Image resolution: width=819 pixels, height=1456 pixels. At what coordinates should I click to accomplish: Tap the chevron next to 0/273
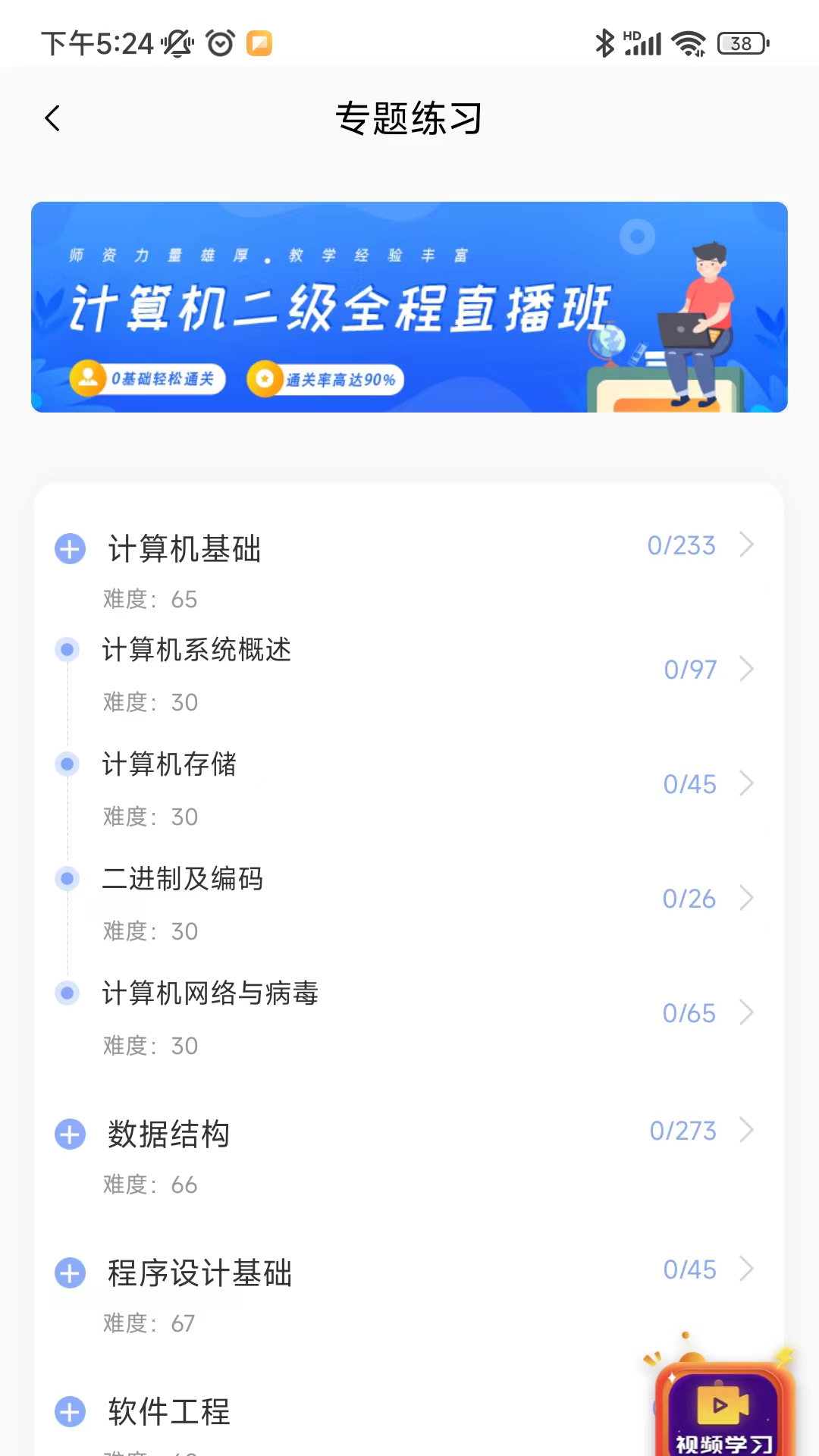(748, 1131)
